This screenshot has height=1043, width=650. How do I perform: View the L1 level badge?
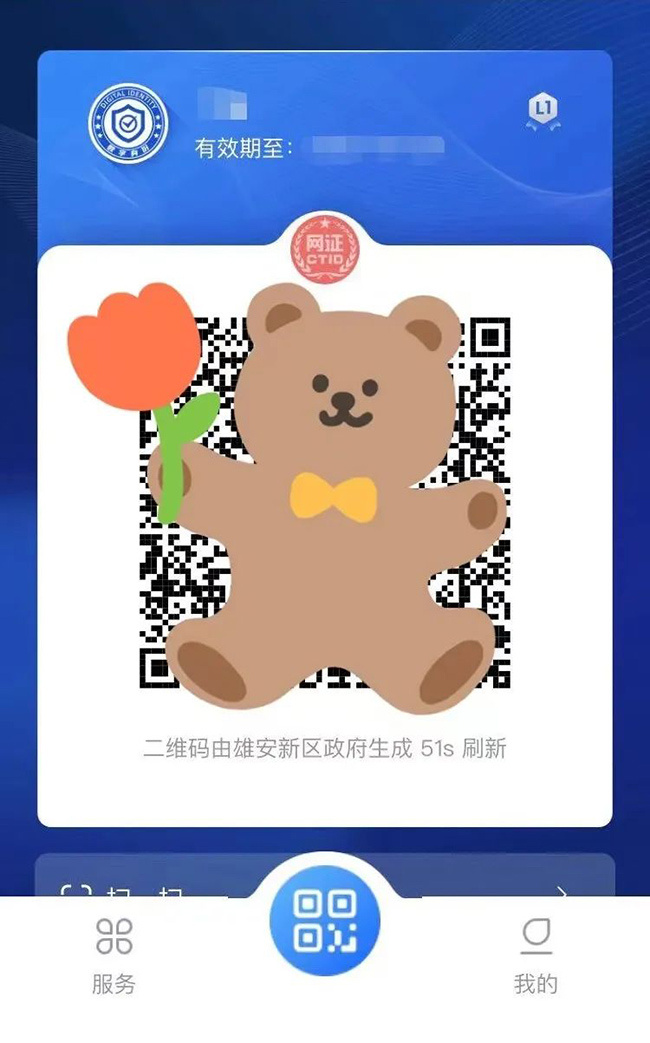pos(543,111)
